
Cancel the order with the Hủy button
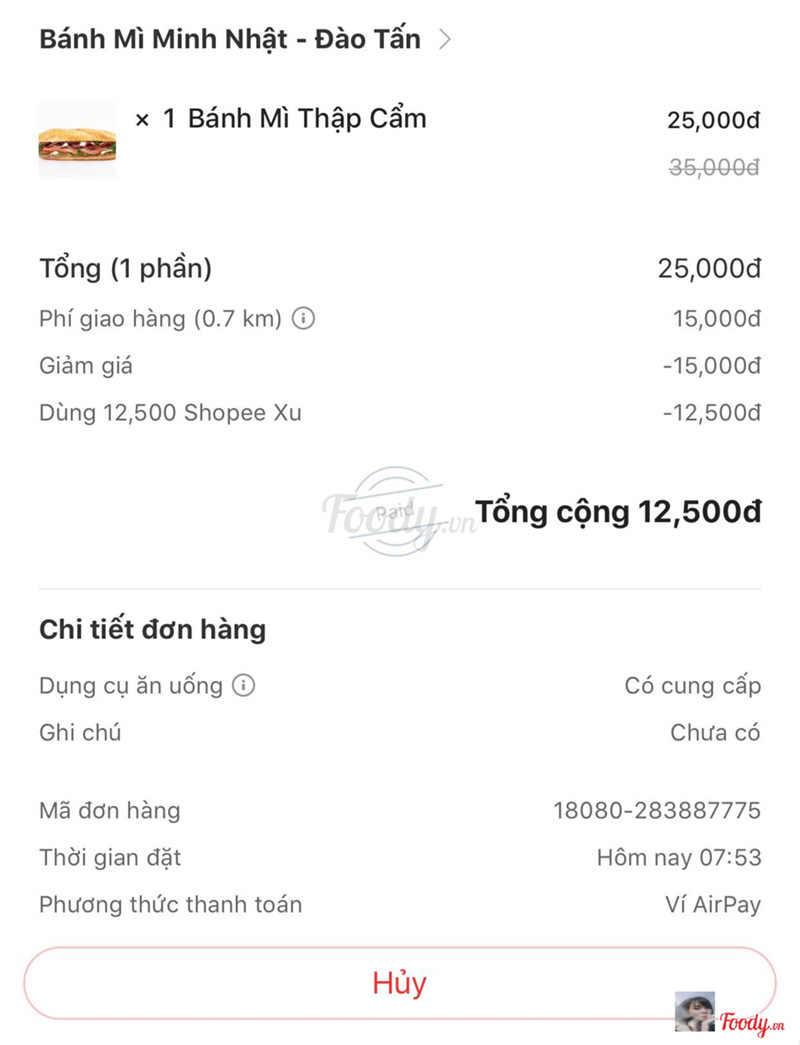click(399, 983)
